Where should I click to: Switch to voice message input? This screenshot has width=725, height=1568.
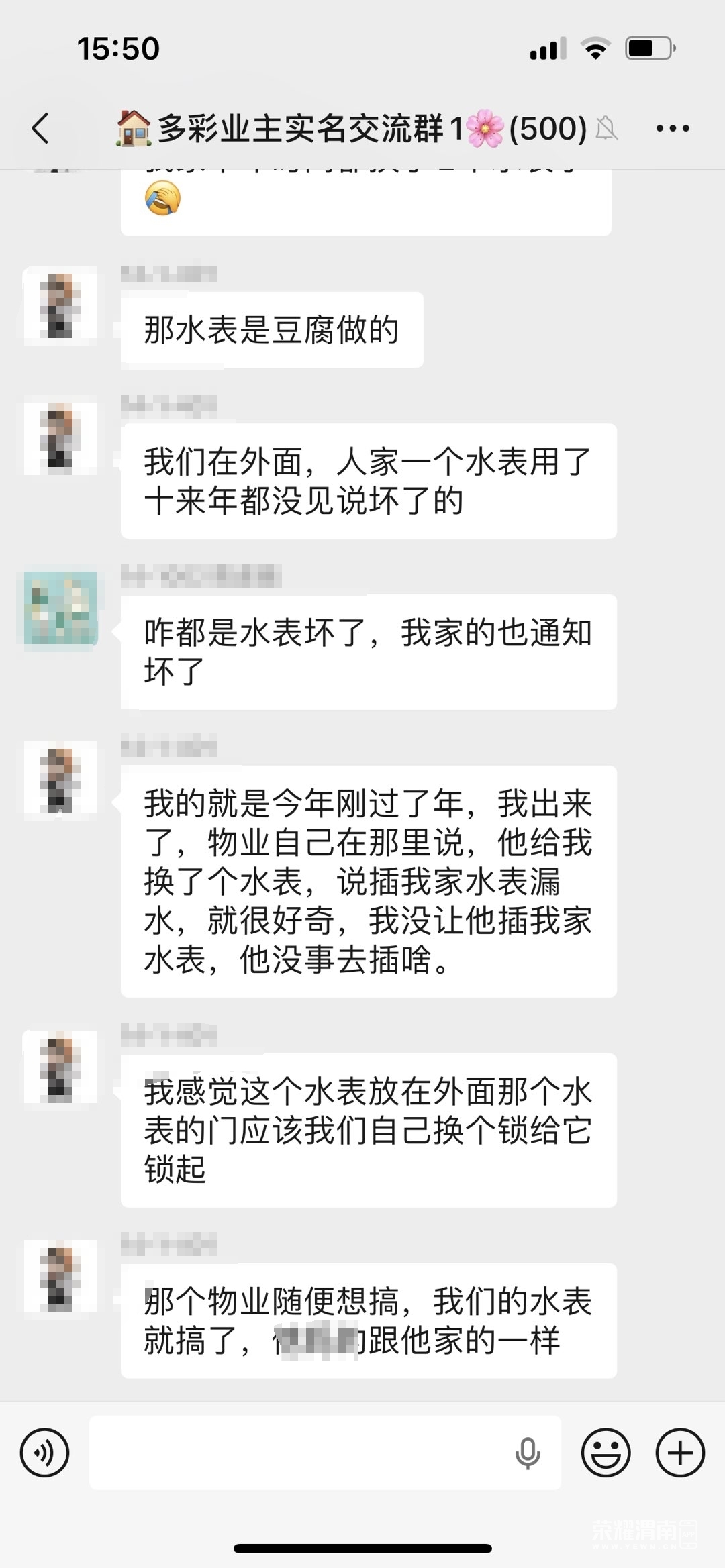(x=44, y=1453)
